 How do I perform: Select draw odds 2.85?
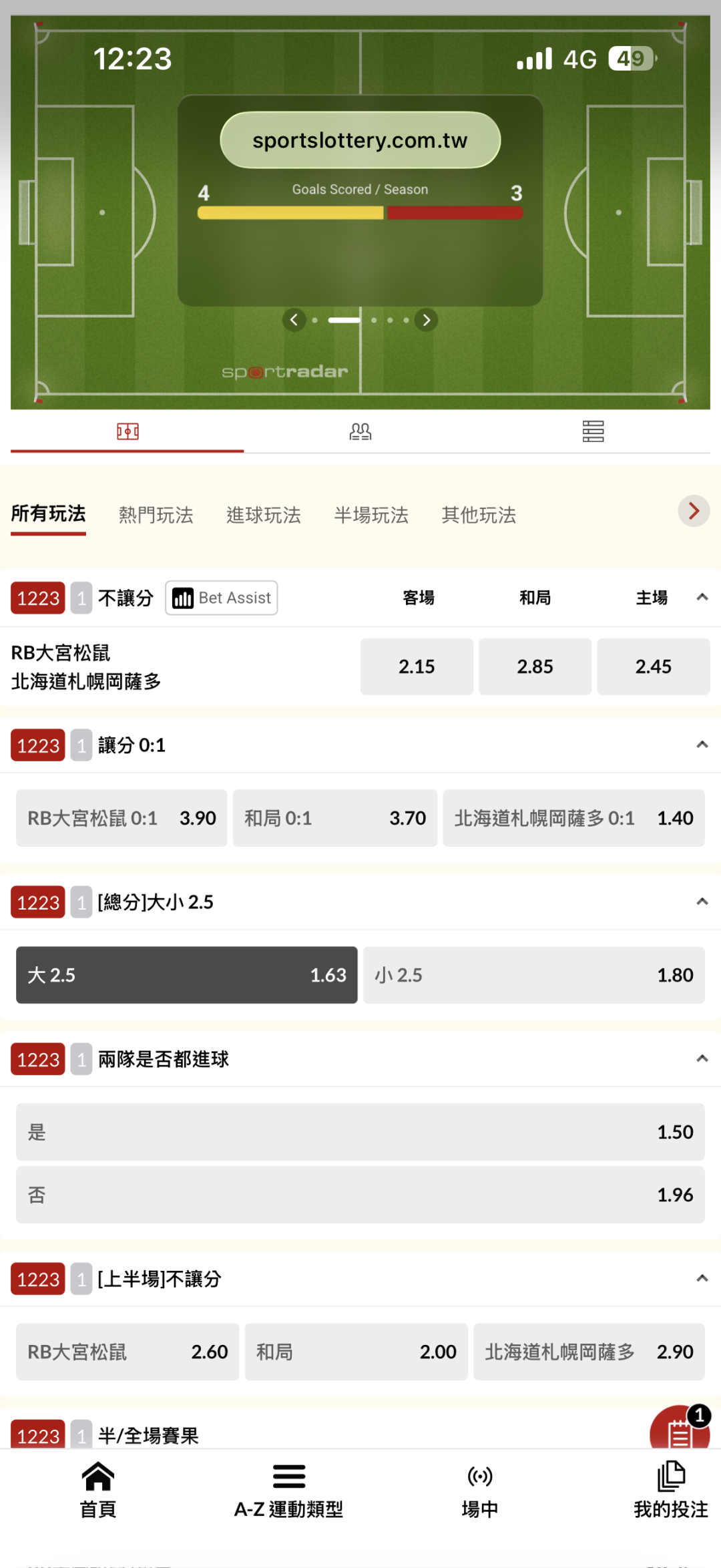click(x=535, y=666)
